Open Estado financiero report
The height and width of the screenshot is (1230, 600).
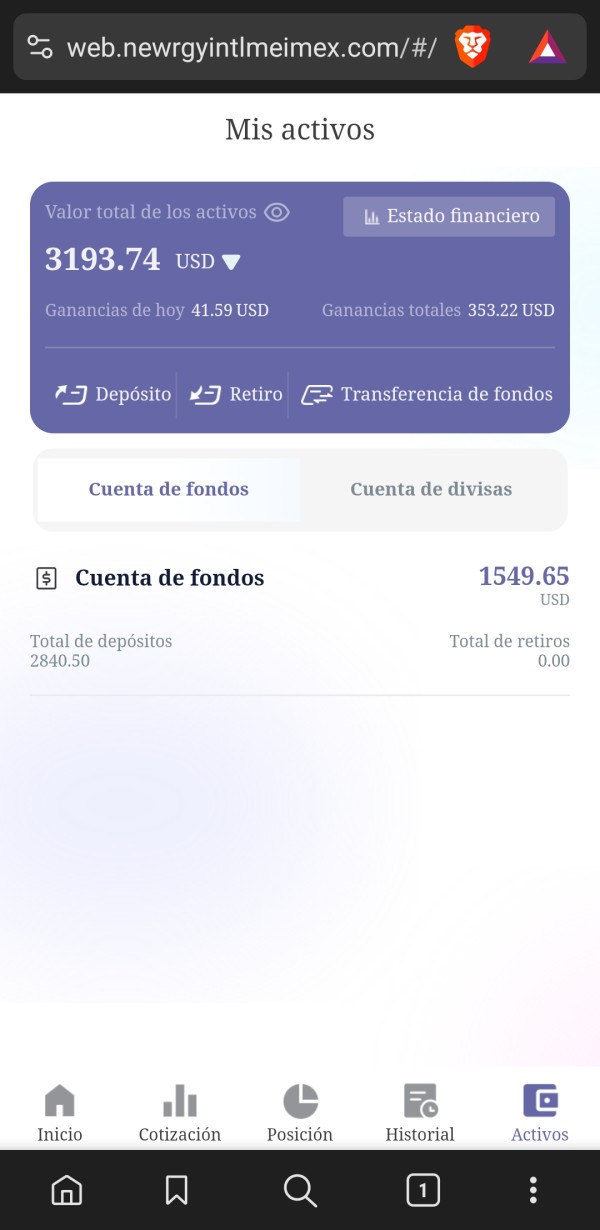tap(449, 216)
